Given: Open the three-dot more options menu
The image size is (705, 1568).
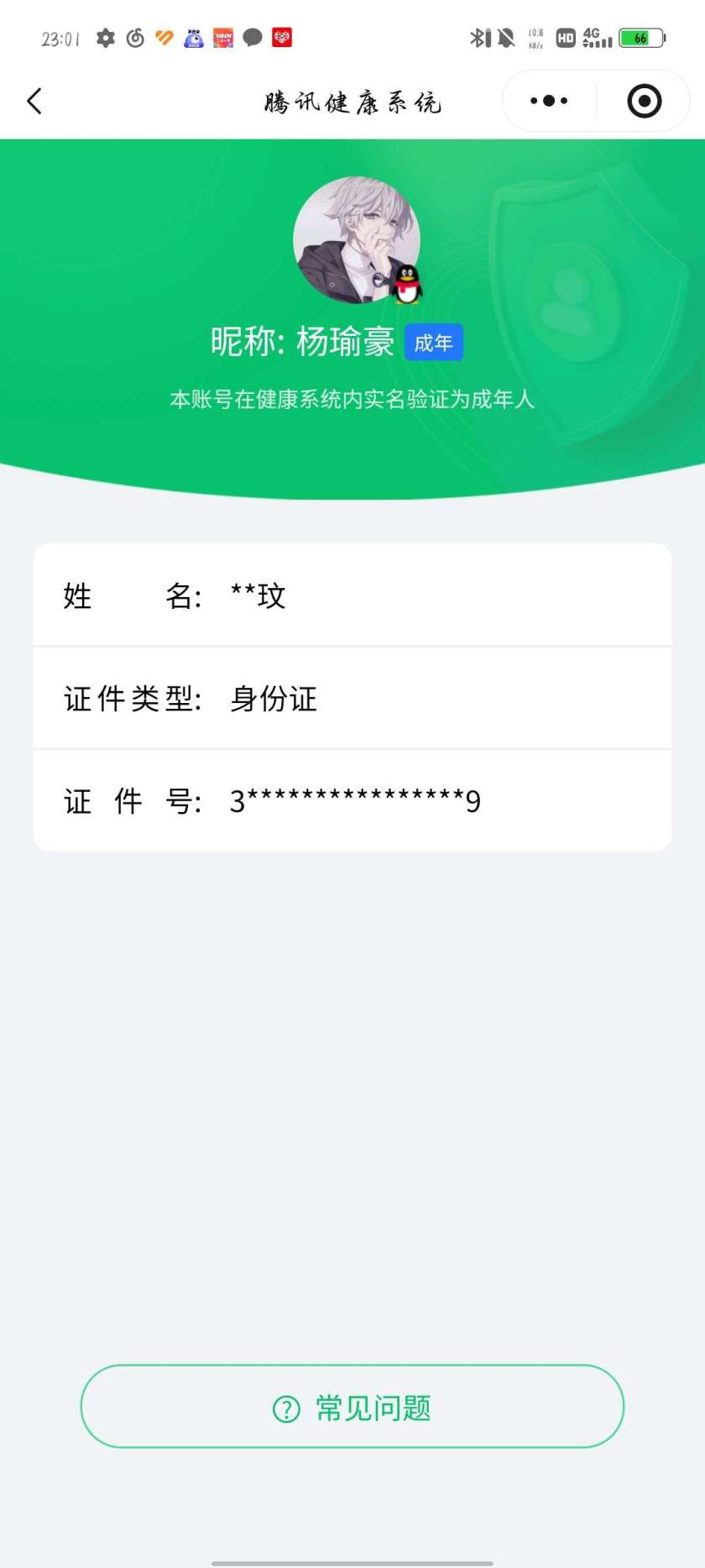Looking at the screenshot, I should (547, 100).
